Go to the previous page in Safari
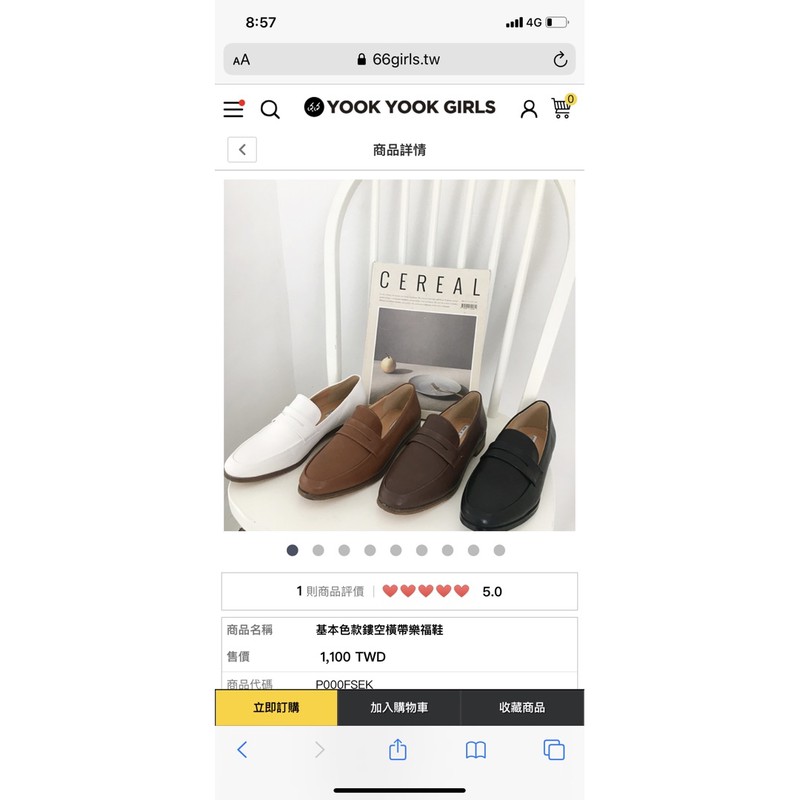 [x=242, y=750]
